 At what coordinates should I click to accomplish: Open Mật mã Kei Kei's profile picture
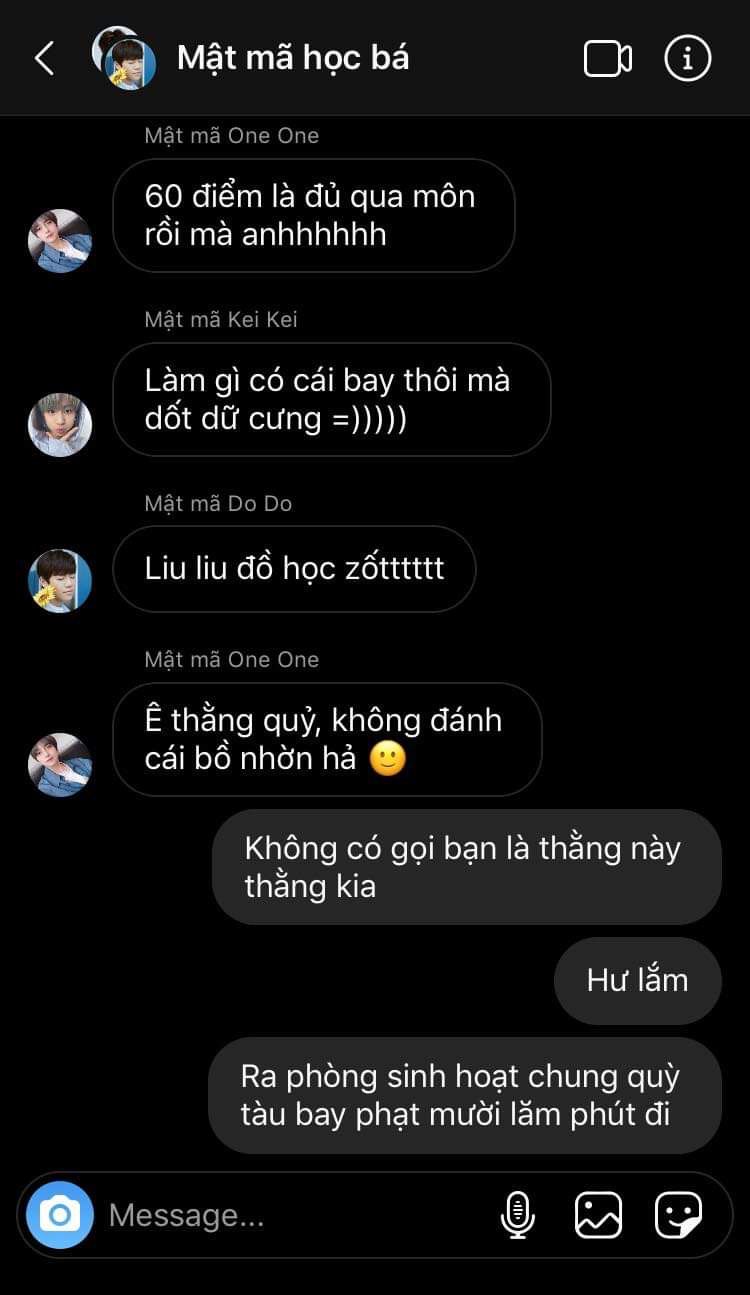click(60, 425)
